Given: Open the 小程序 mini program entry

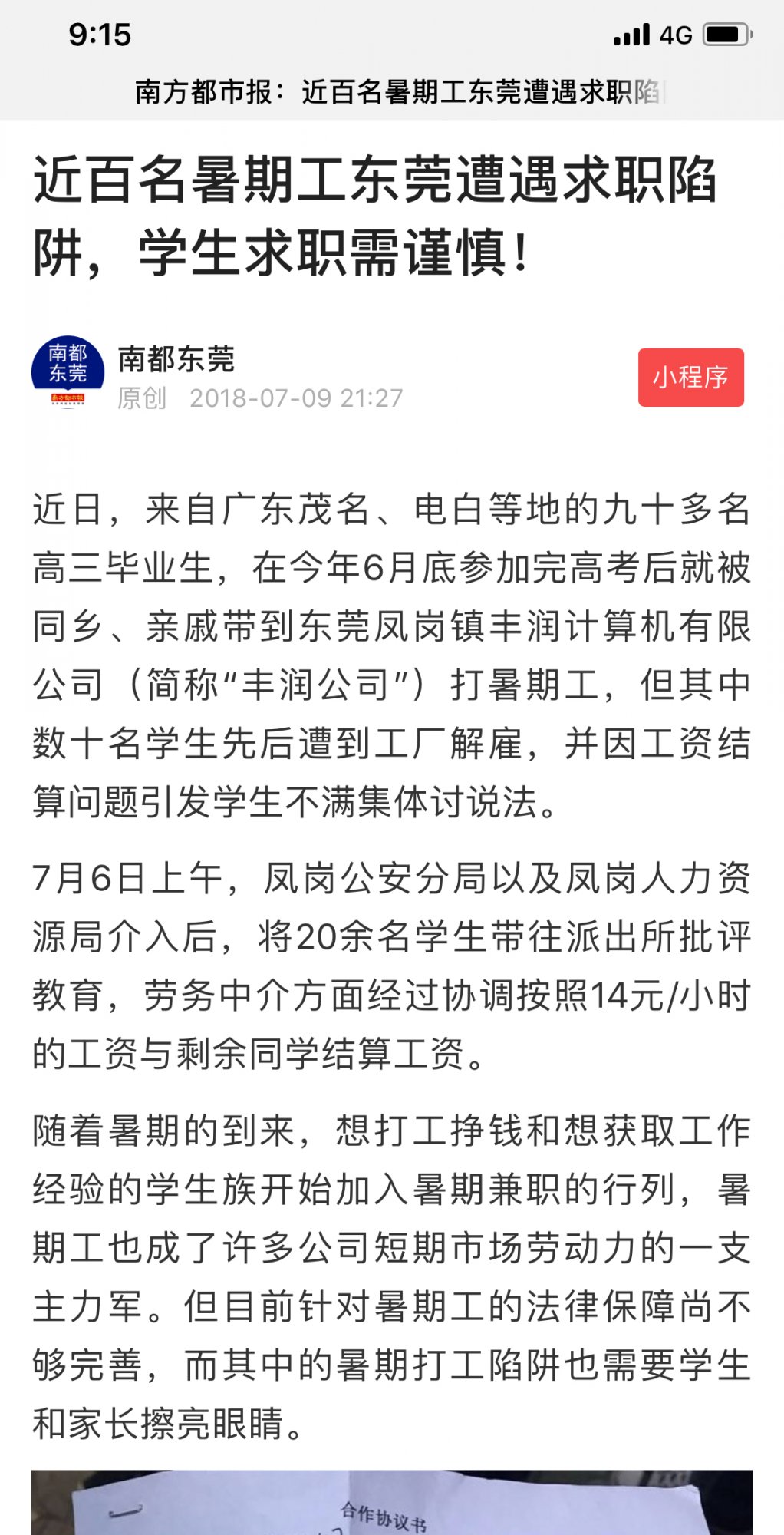Looking at the screenshot, I should [x=691, y=376].
